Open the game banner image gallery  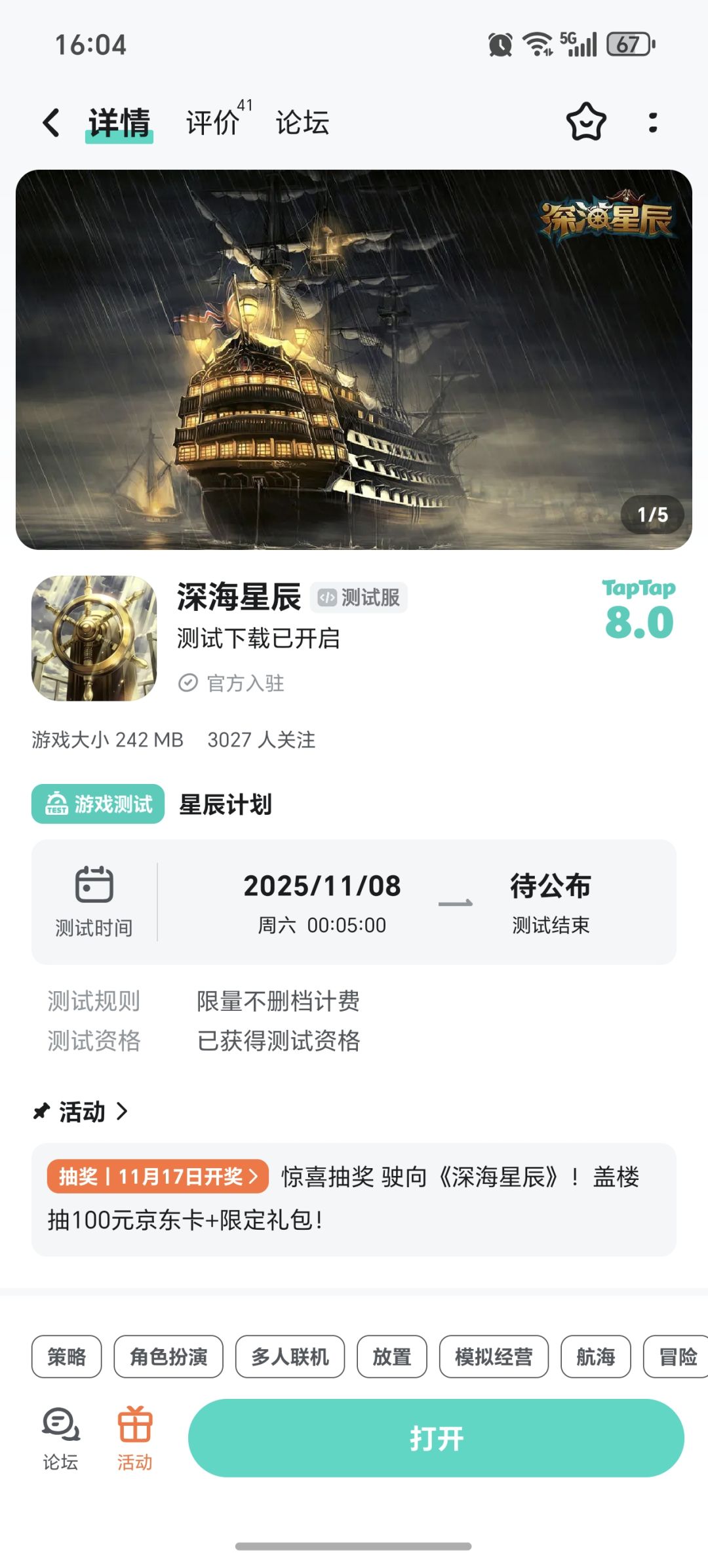click(354, 359)
